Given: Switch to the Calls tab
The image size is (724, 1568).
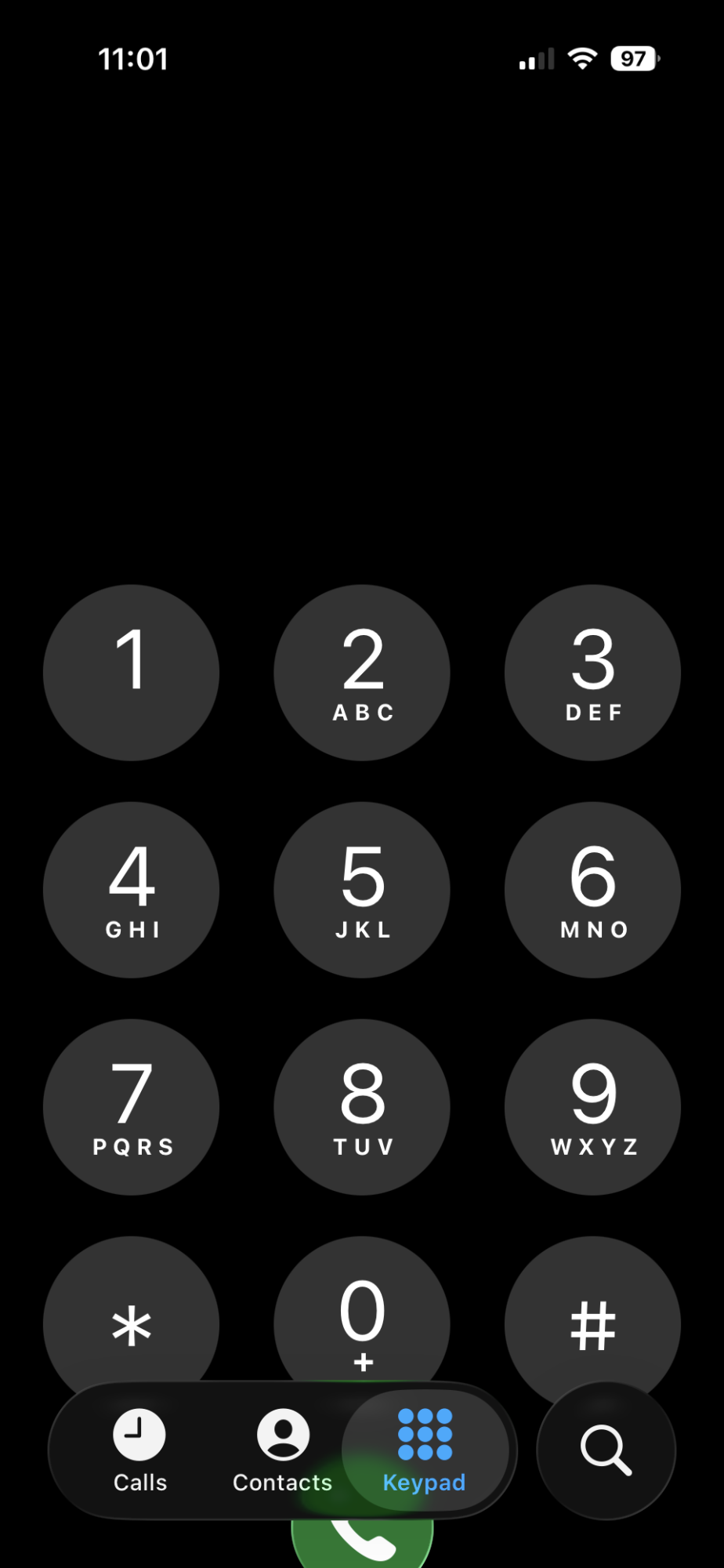Looking at the screenshot, I should [139, 1450].
